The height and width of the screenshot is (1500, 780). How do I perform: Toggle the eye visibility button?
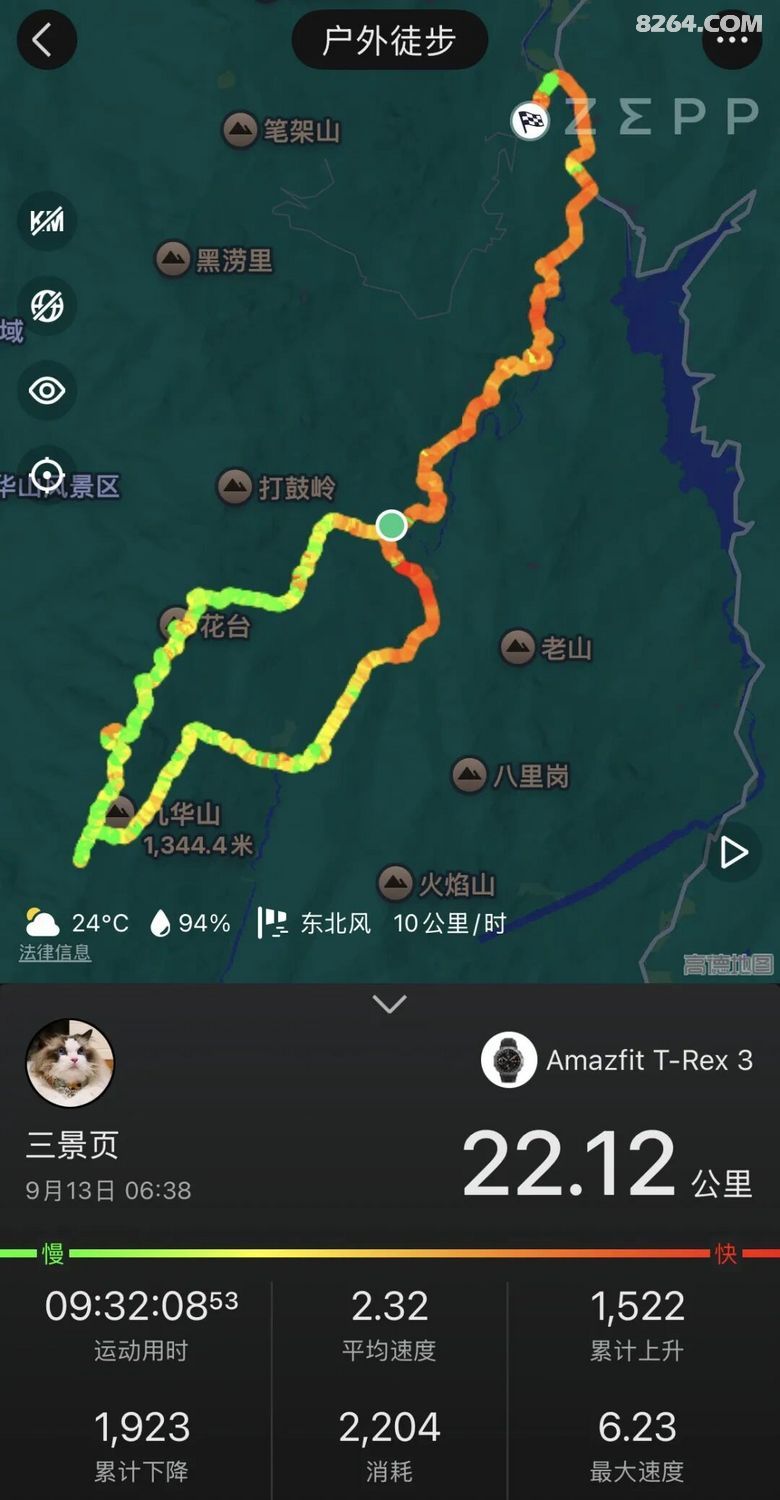pos(47,390)
